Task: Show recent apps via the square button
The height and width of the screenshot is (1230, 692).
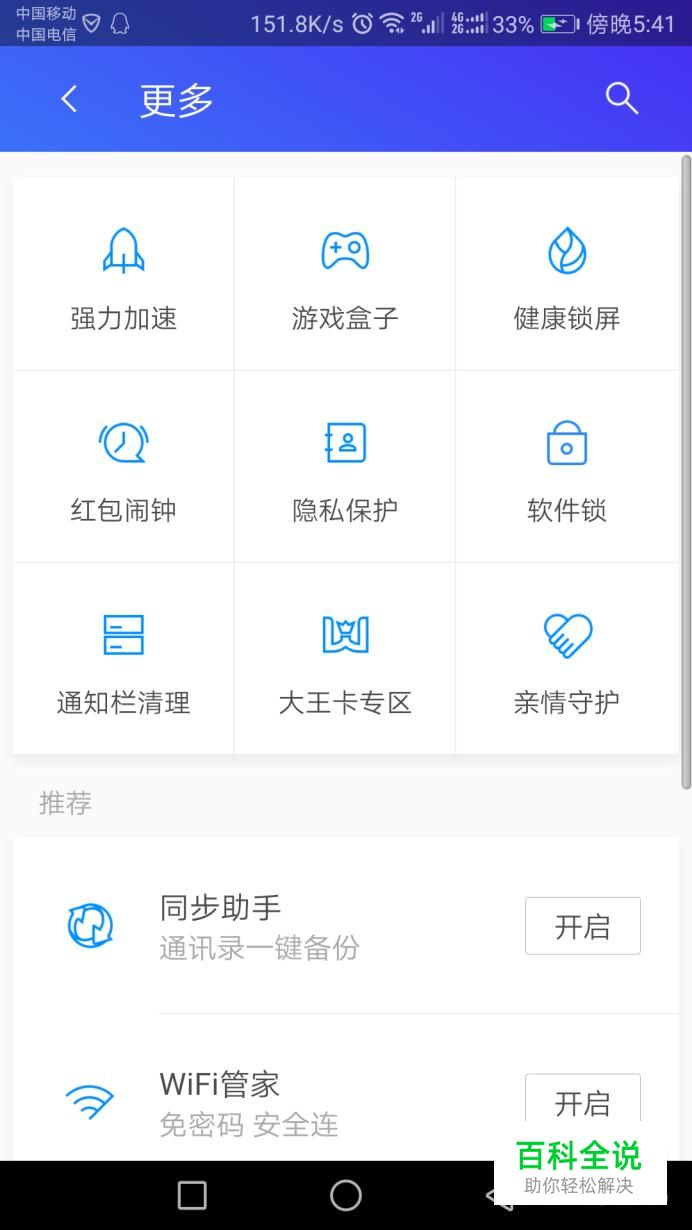Action: pyautogui.click(x=192, y=1195)
